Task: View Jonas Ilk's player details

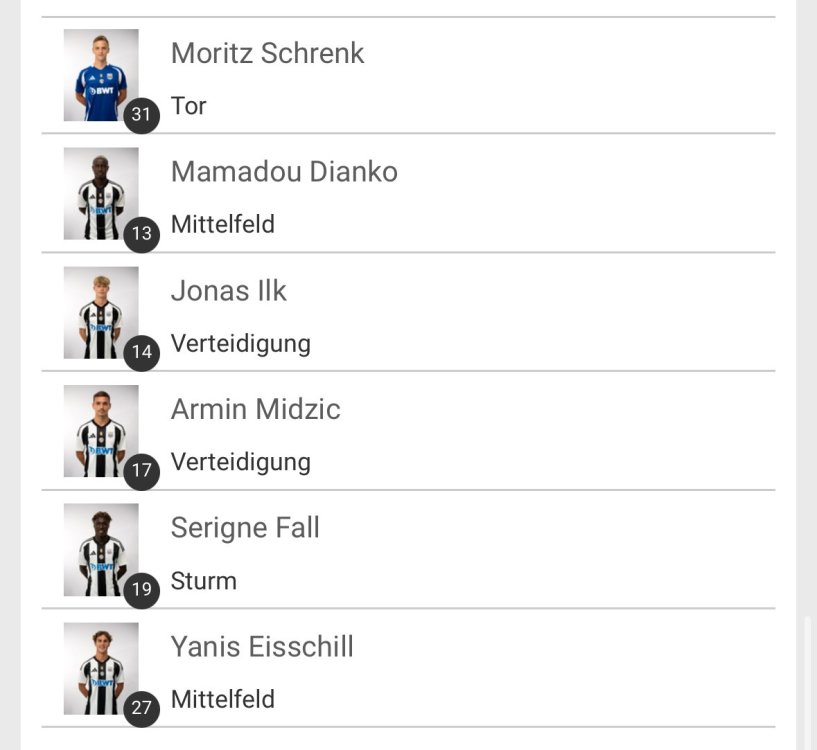Action: pyautogui.click(x=229, y=291)
